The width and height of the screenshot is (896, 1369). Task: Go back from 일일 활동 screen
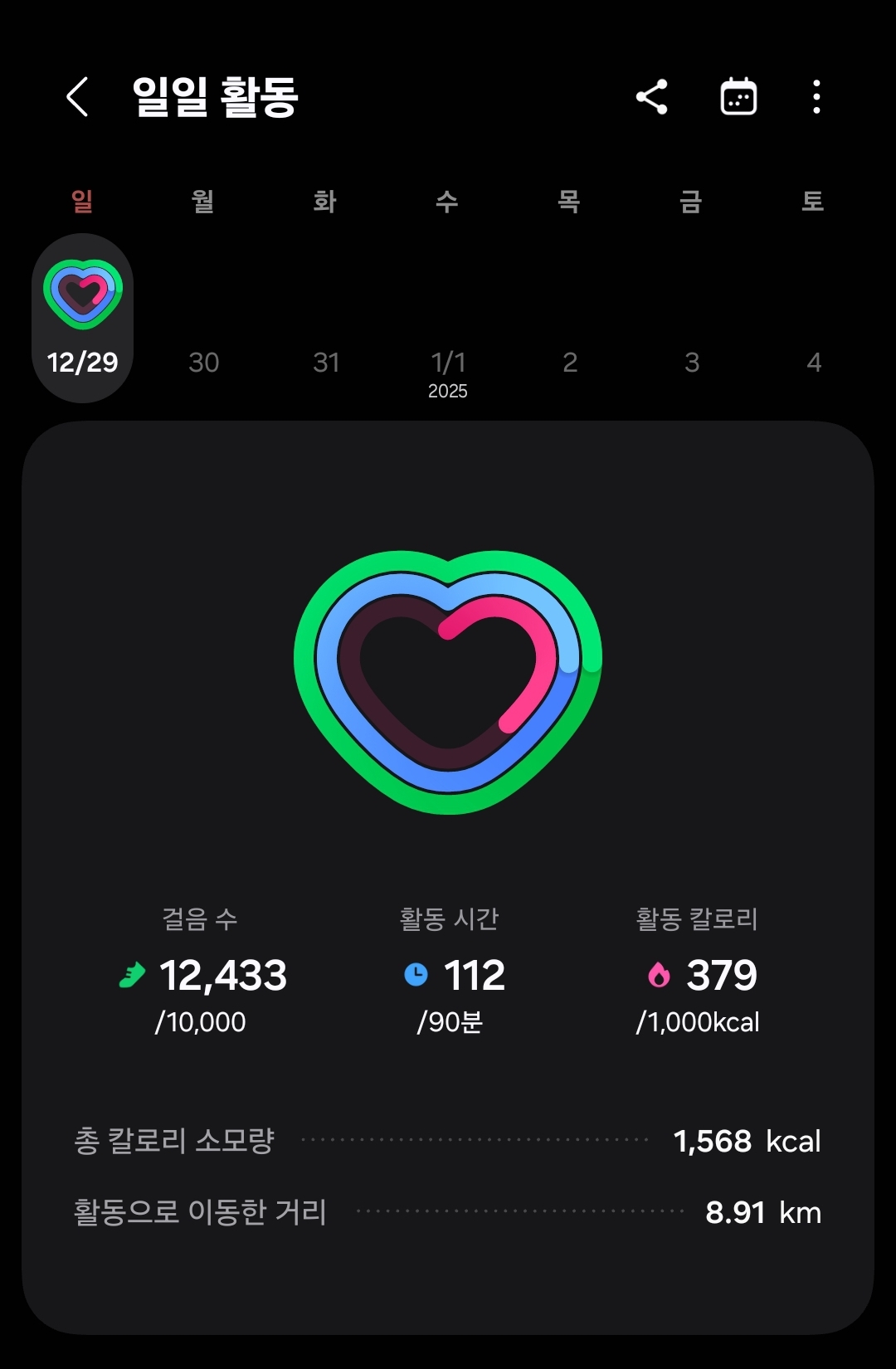77,97
